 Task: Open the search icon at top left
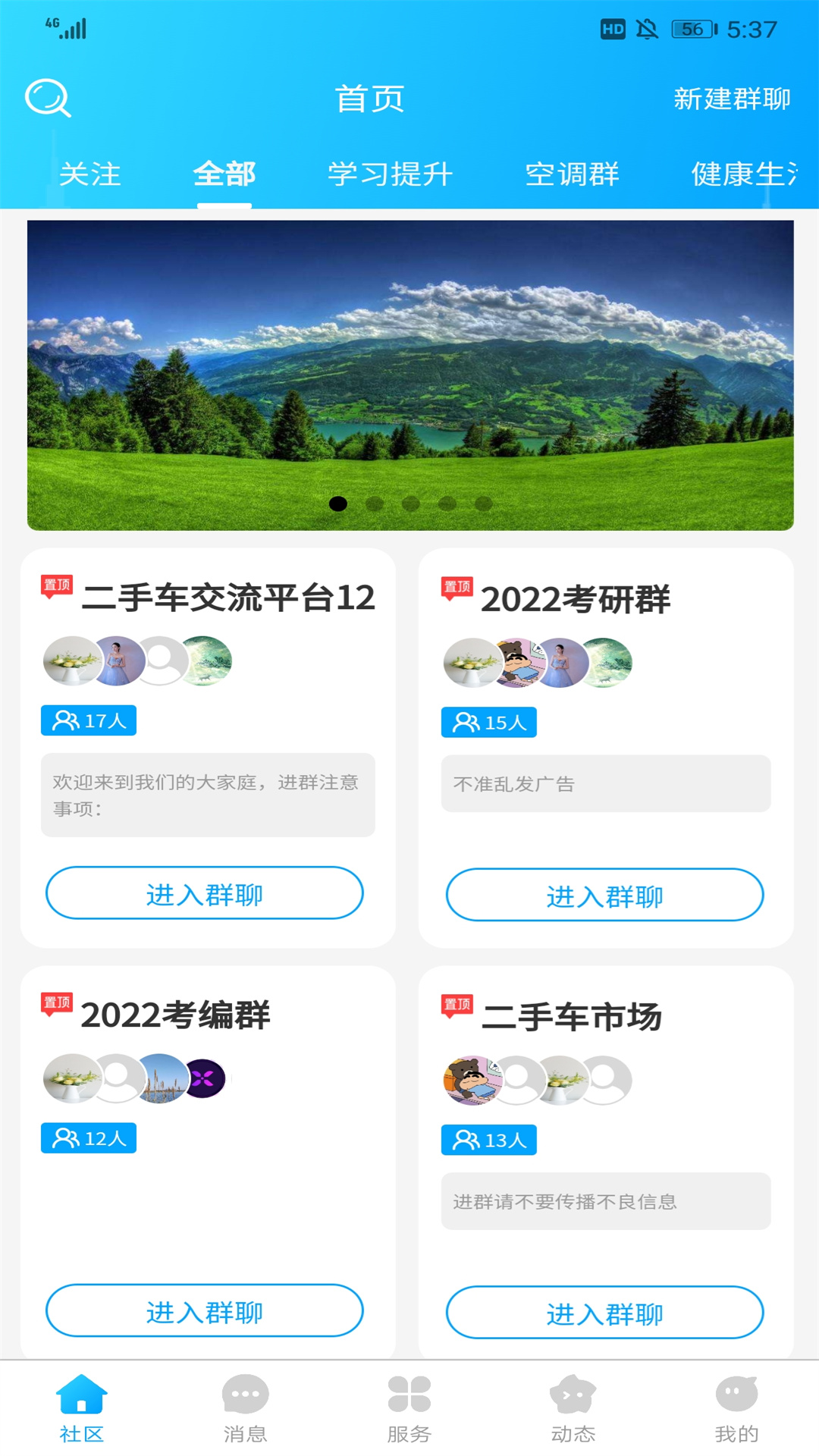pos(47,97)
